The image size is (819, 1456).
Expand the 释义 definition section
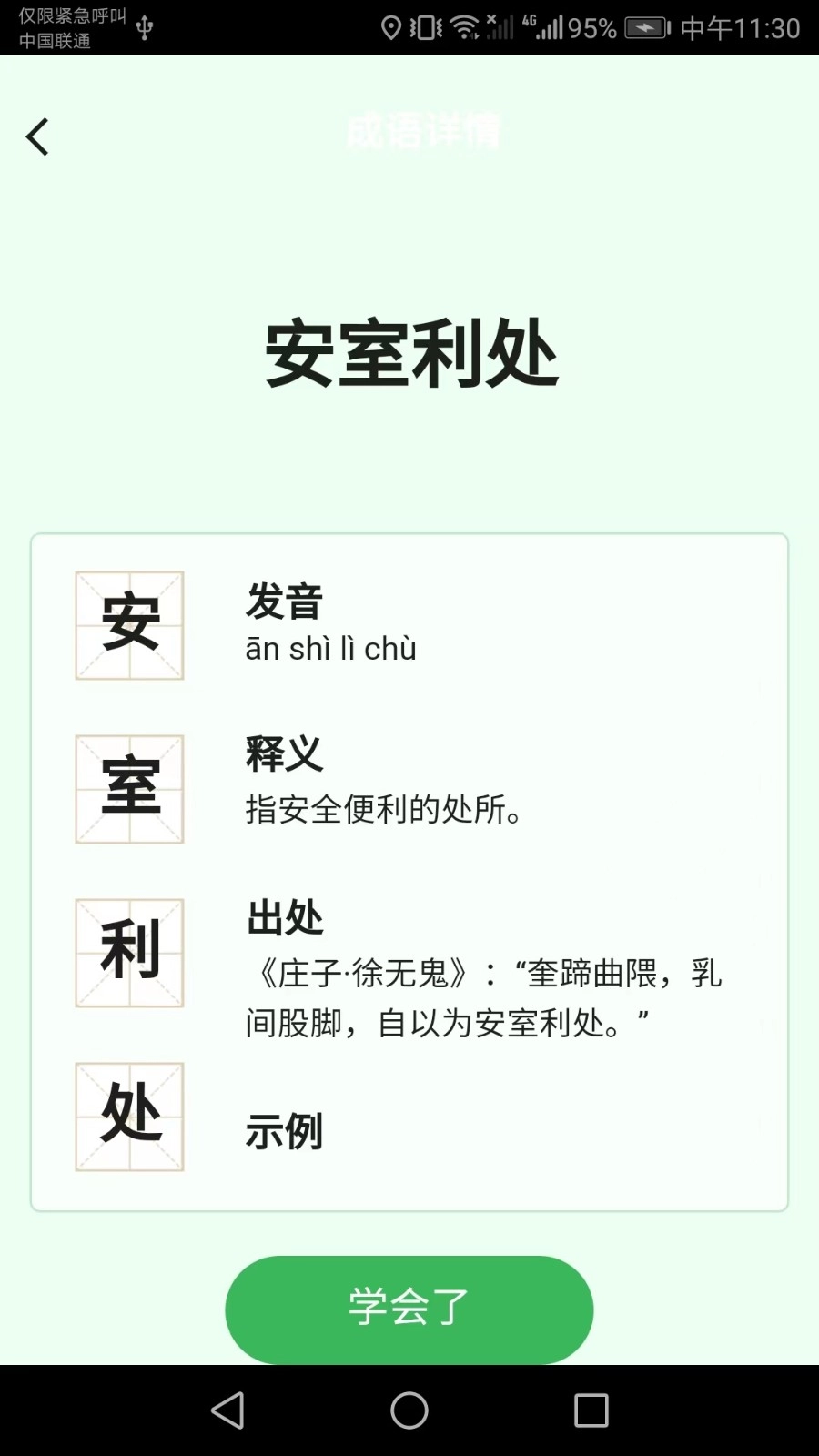pyautogui.click(x=282, y=755)
